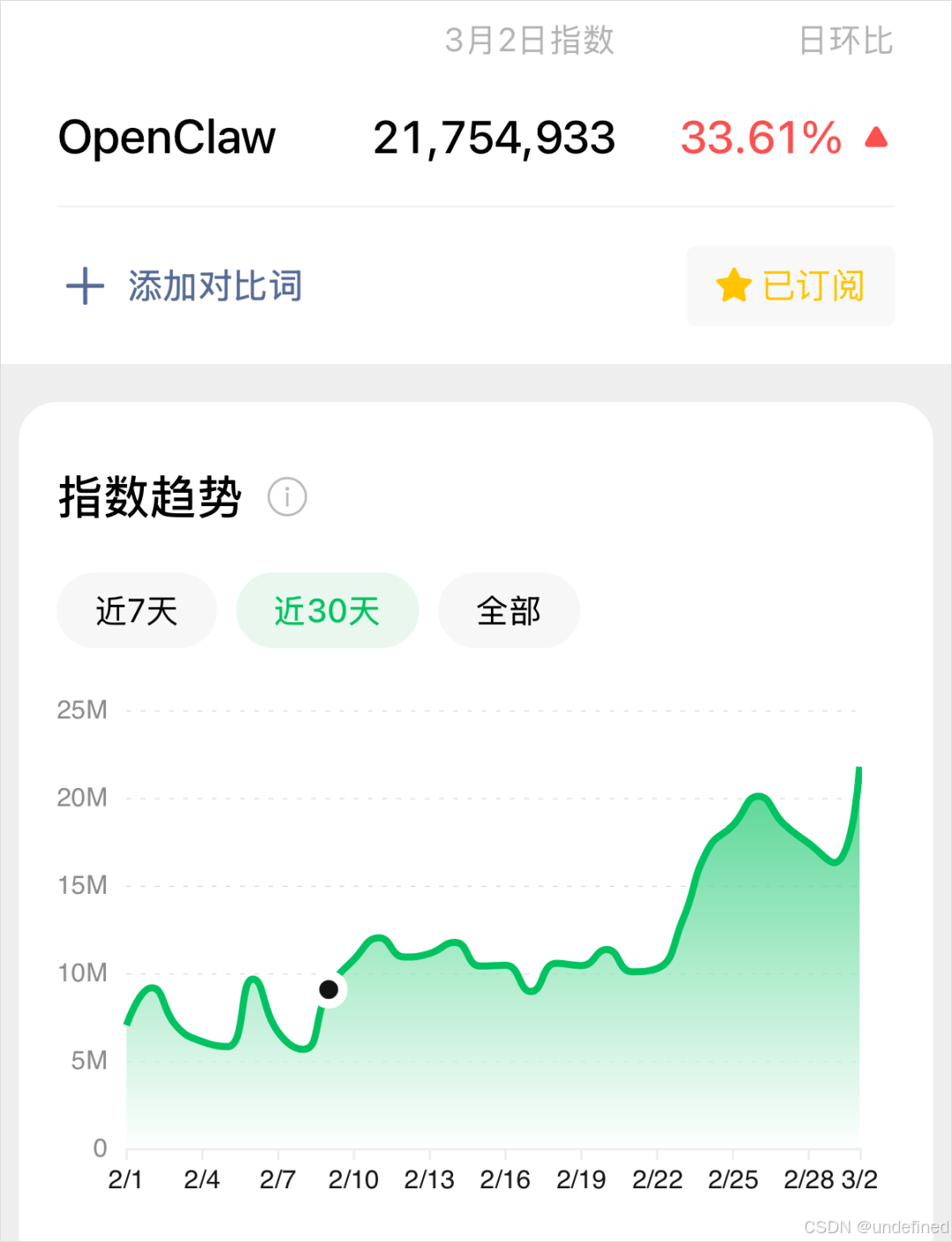Select the black data point marker on the chart
Screen dimensions: 952x1242
click(329, 989)
